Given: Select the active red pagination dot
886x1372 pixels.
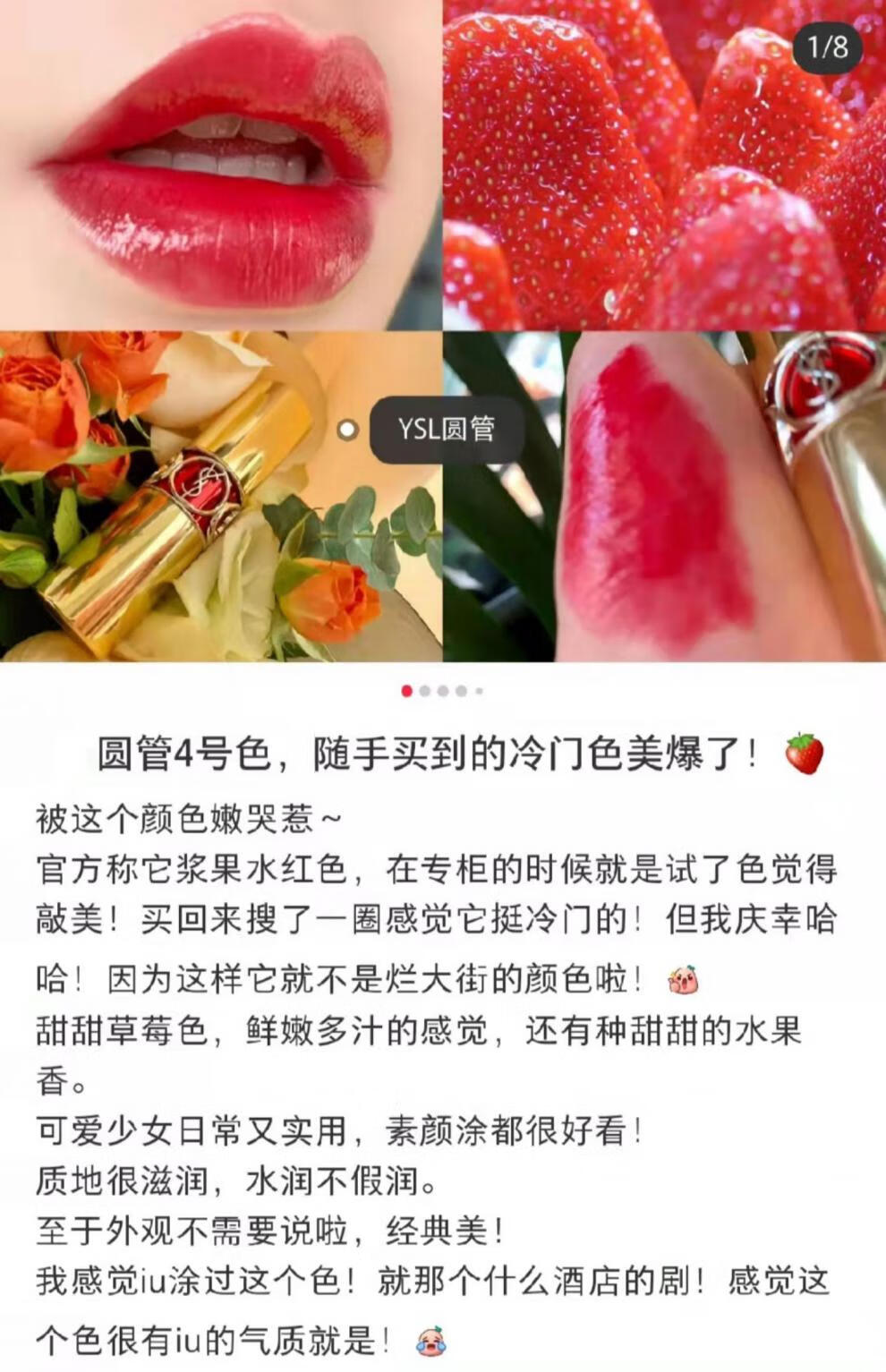Looking at the screenshot, I should 405,690.
